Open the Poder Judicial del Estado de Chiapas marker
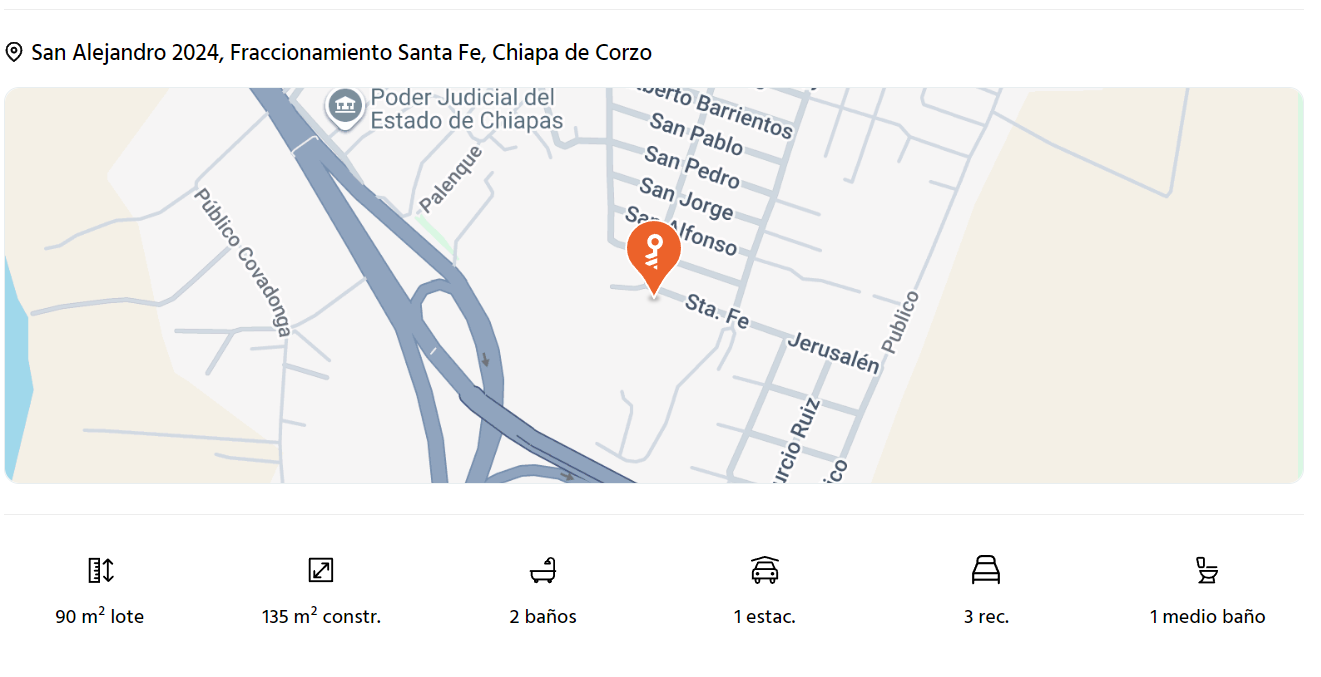This screenshot has height=677, width=1321. pyautogui.click(x=345, y=106)
